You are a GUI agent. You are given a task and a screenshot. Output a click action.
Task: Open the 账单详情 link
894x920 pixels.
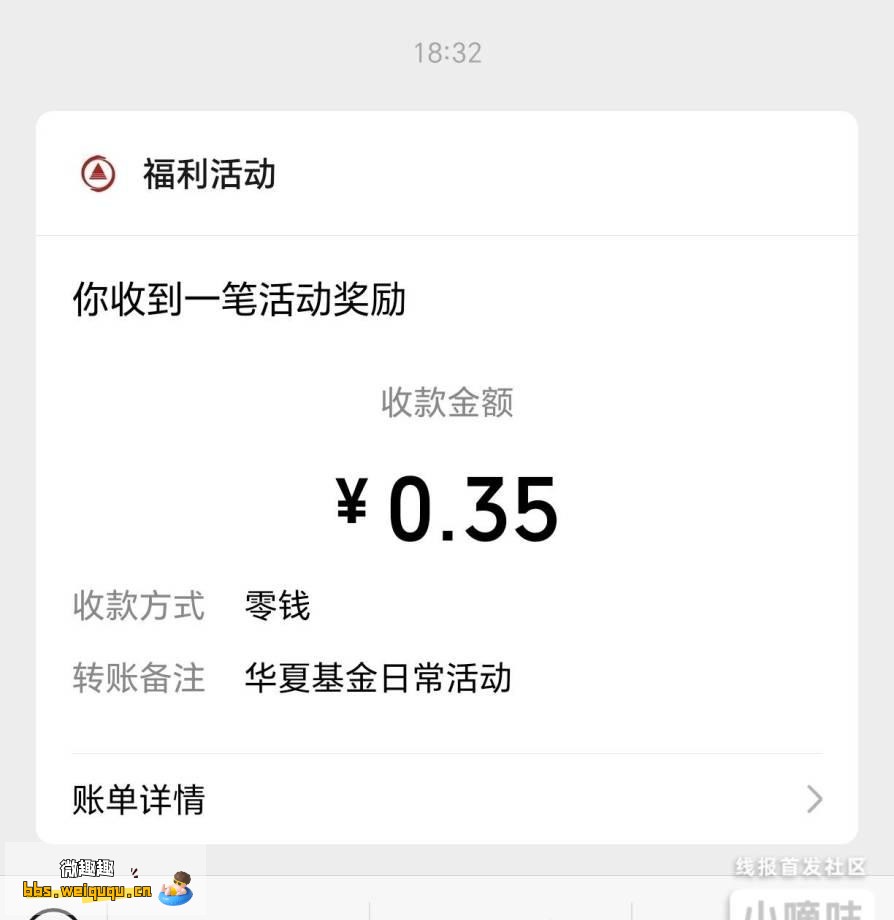[137, 800]
